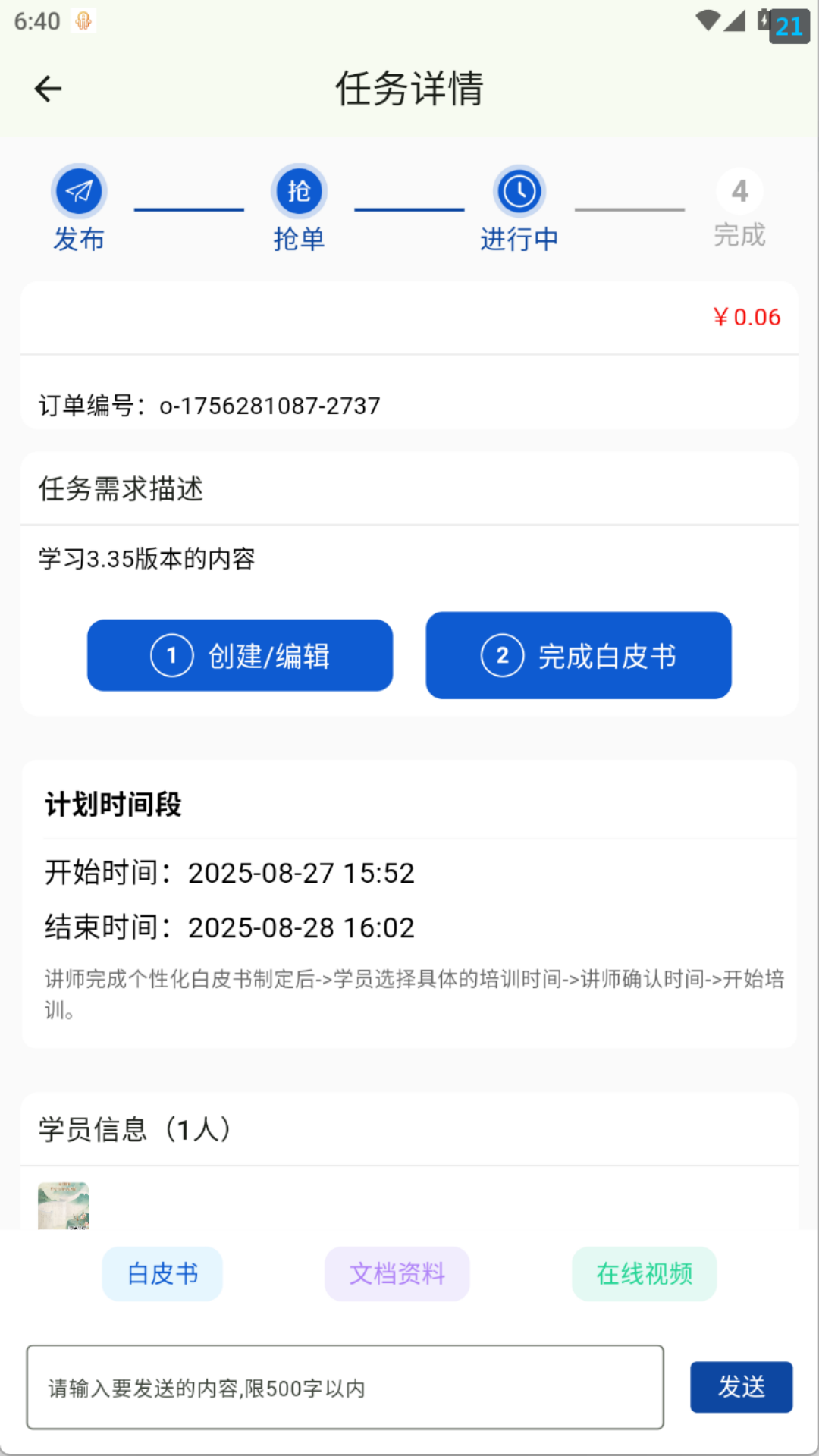Select the order number o-1756281087-2737

(269, 406)
